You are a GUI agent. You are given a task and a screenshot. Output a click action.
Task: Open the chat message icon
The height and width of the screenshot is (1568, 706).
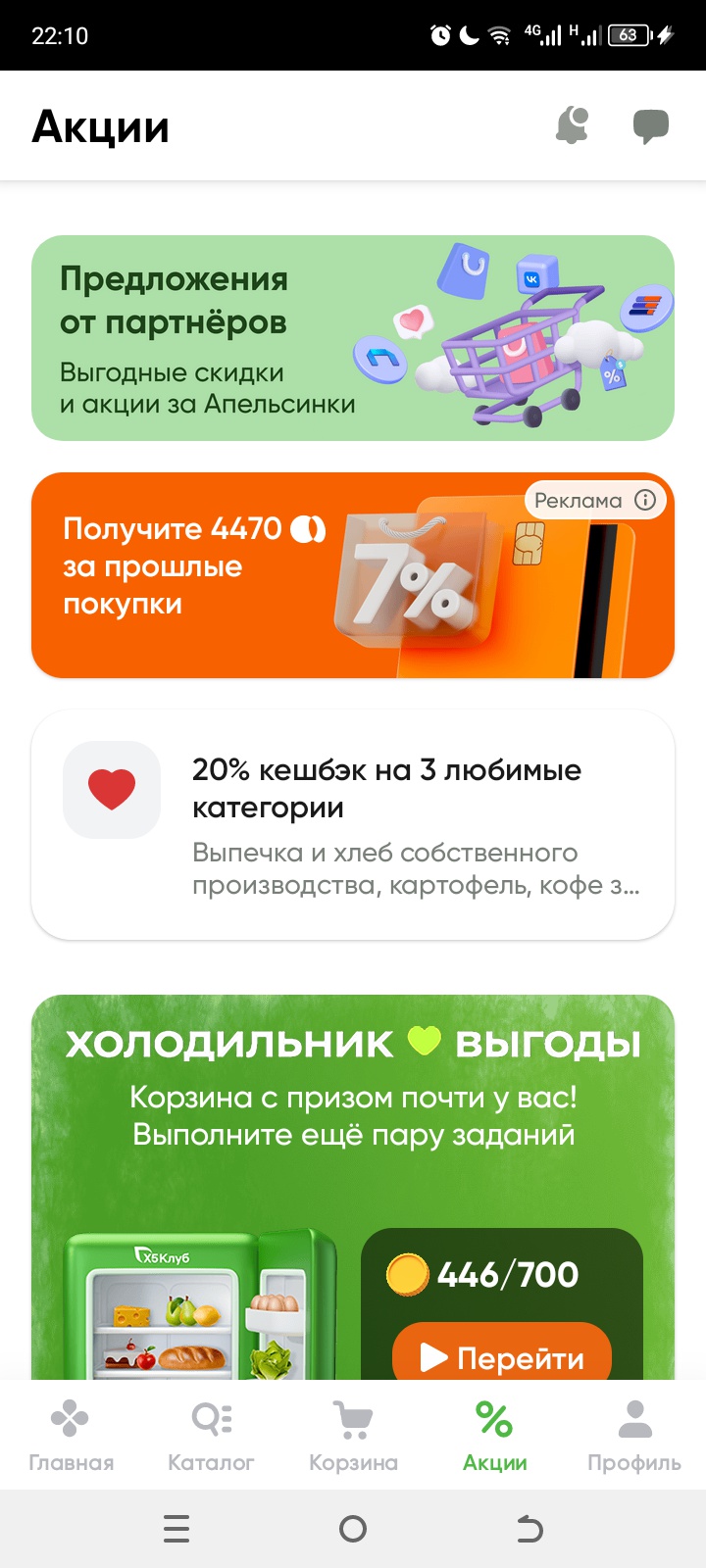coord(650,126)
